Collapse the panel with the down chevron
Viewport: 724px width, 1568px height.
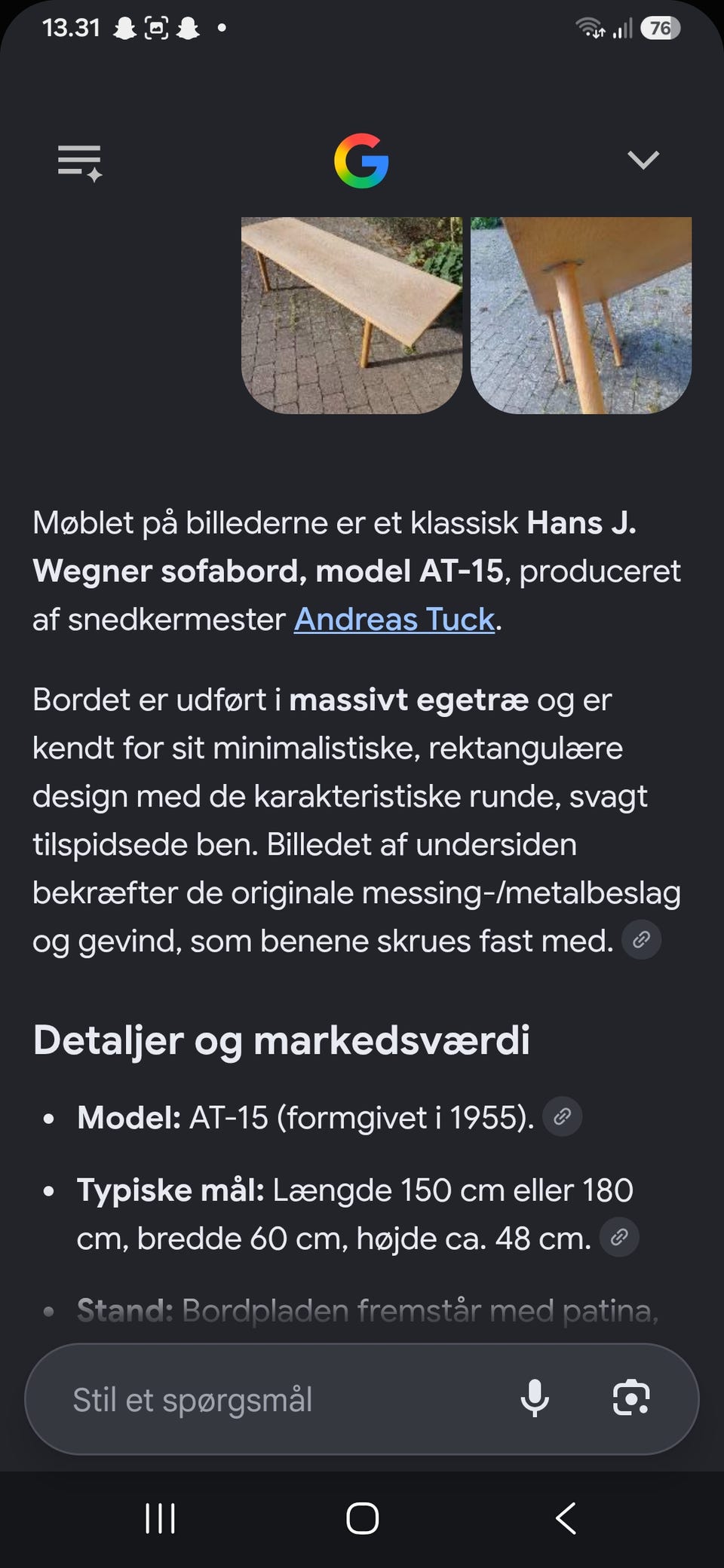point(643,160)
